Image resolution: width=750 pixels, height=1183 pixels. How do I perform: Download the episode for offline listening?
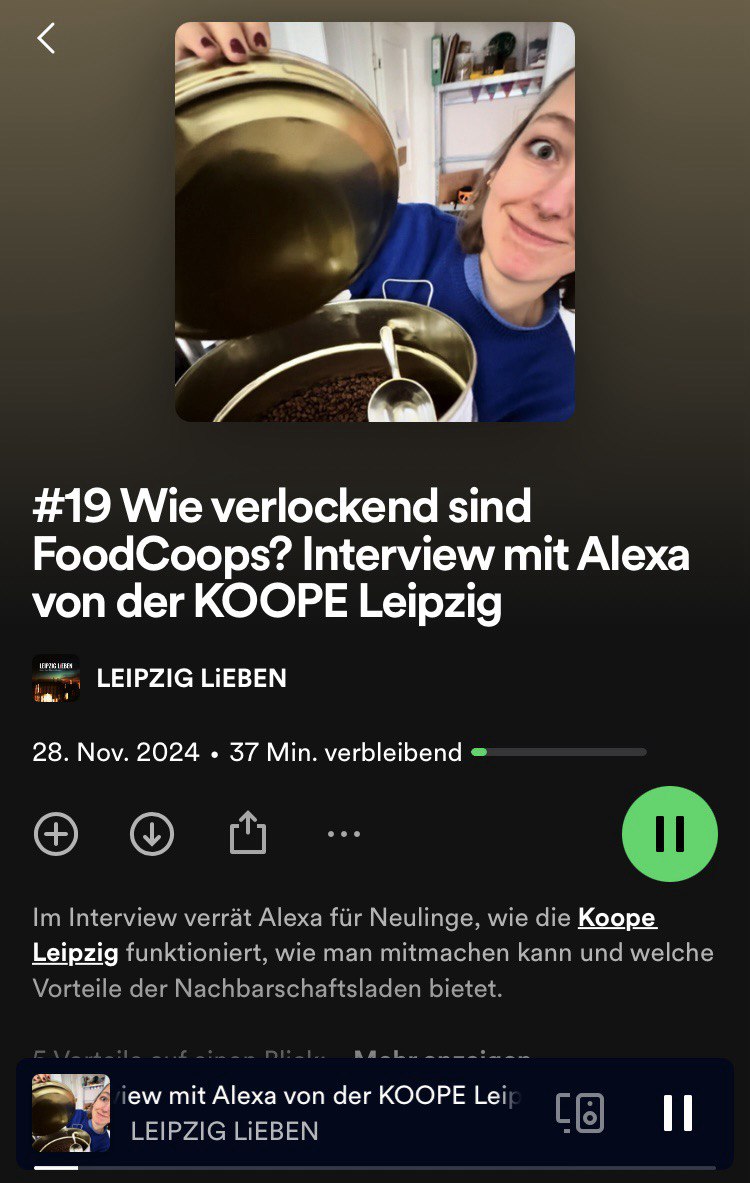(x=152, y=833)
